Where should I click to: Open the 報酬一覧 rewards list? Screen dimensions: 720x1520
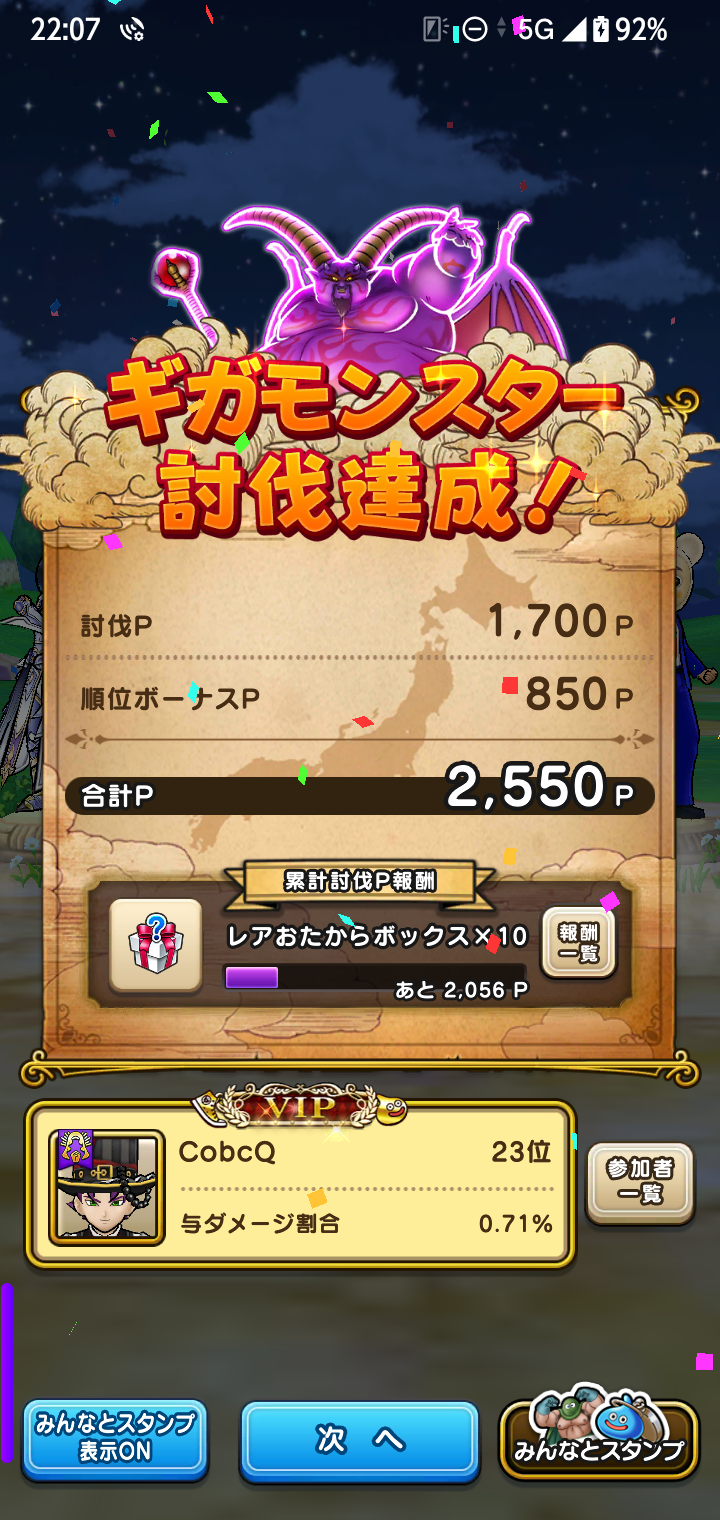tap(578, 942)
